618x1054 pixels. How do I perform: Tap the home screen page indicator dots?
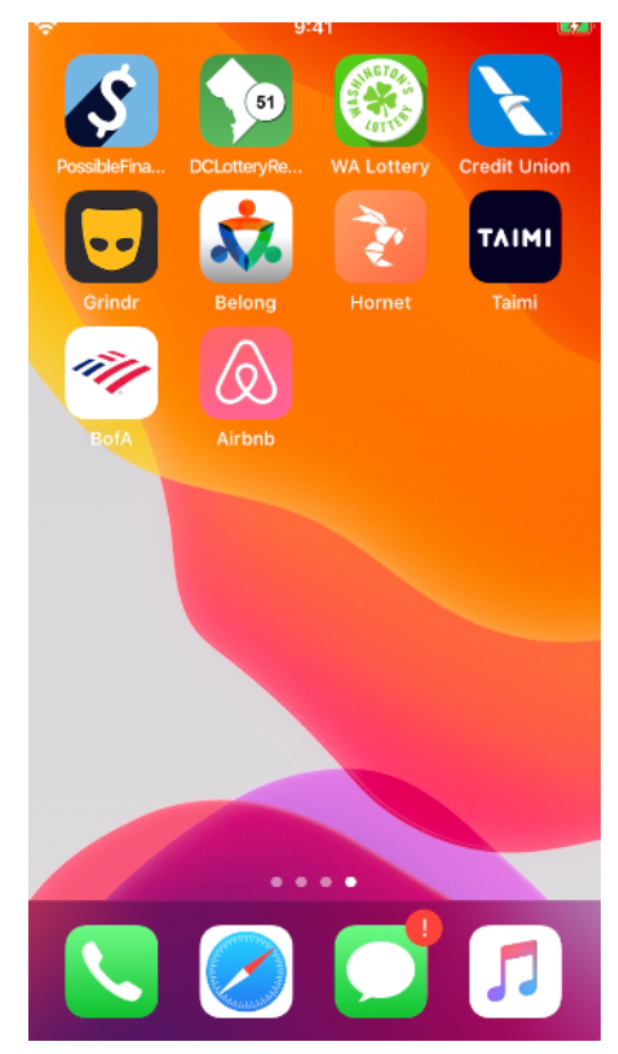tap(313, 881)
